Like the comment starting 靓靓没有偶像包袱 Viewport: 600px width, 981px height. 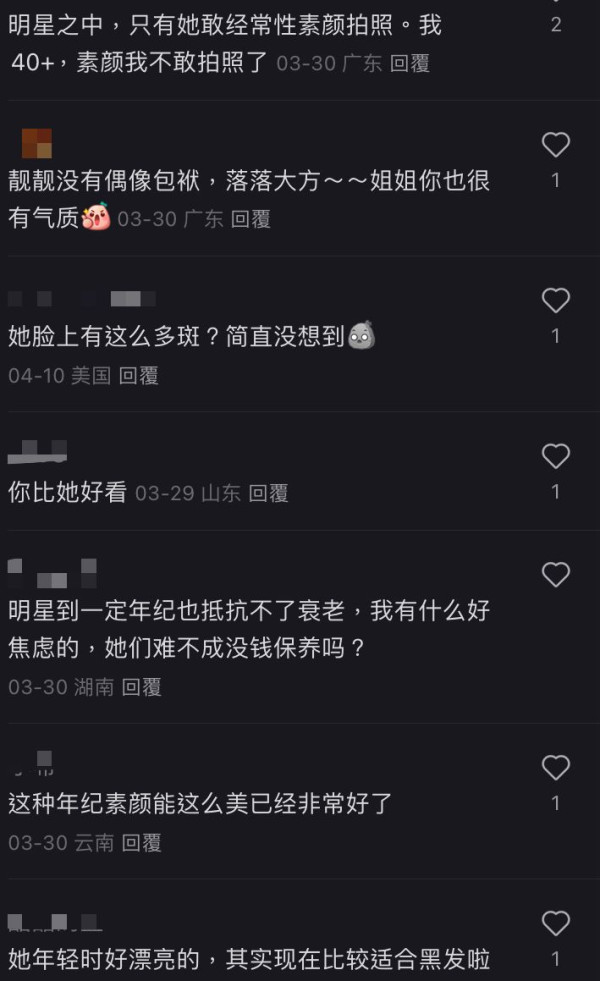point(555,146)
